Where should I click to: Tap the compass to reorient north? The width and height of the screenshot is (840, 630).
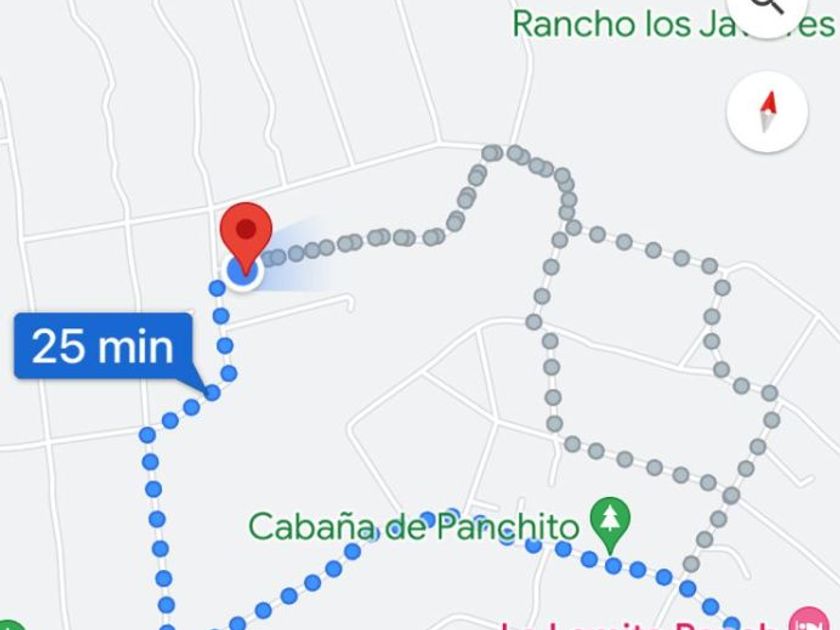coord(767,111)
